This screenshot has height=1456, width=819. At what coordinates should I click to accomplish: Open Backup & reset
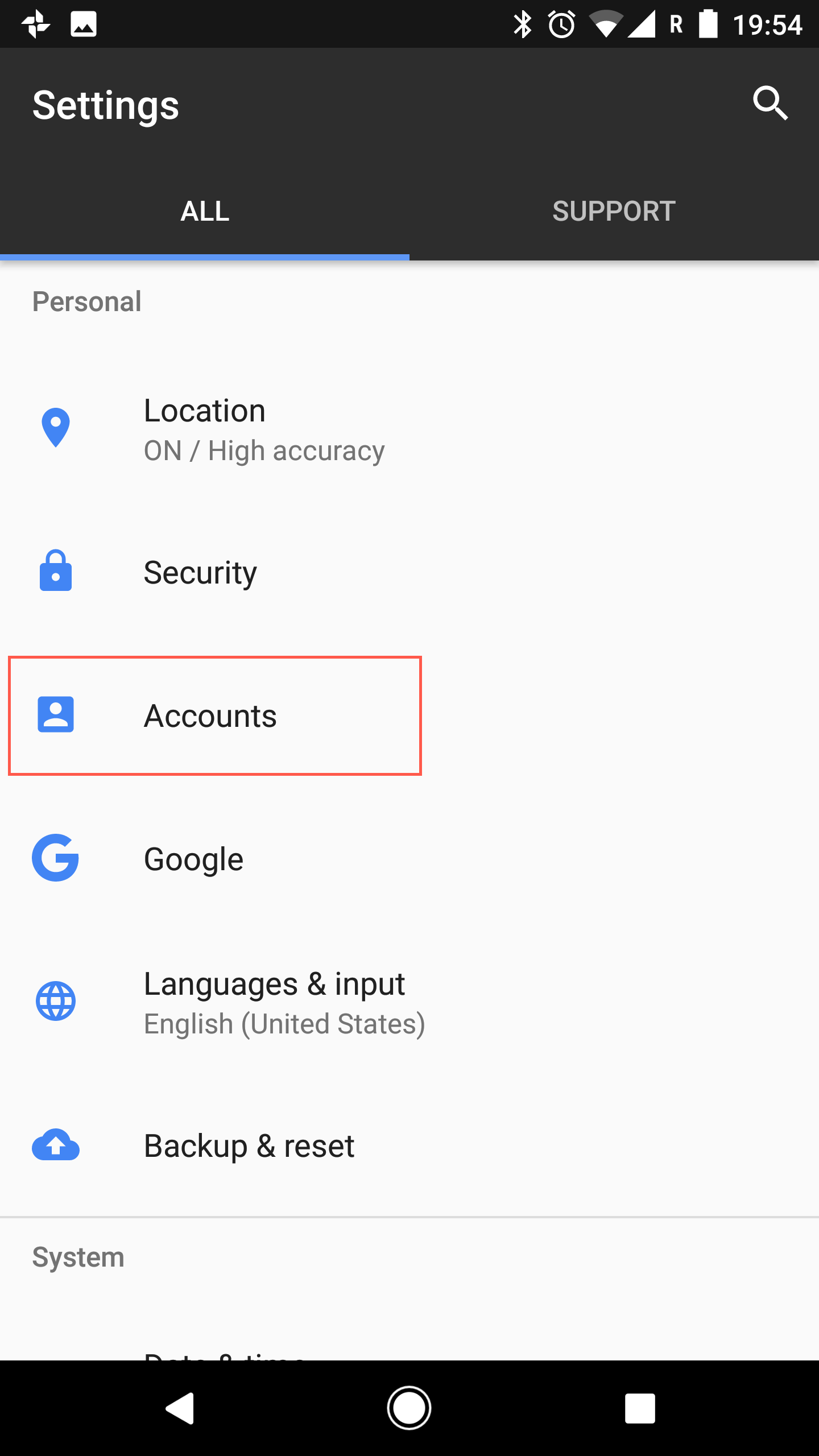409,1145
